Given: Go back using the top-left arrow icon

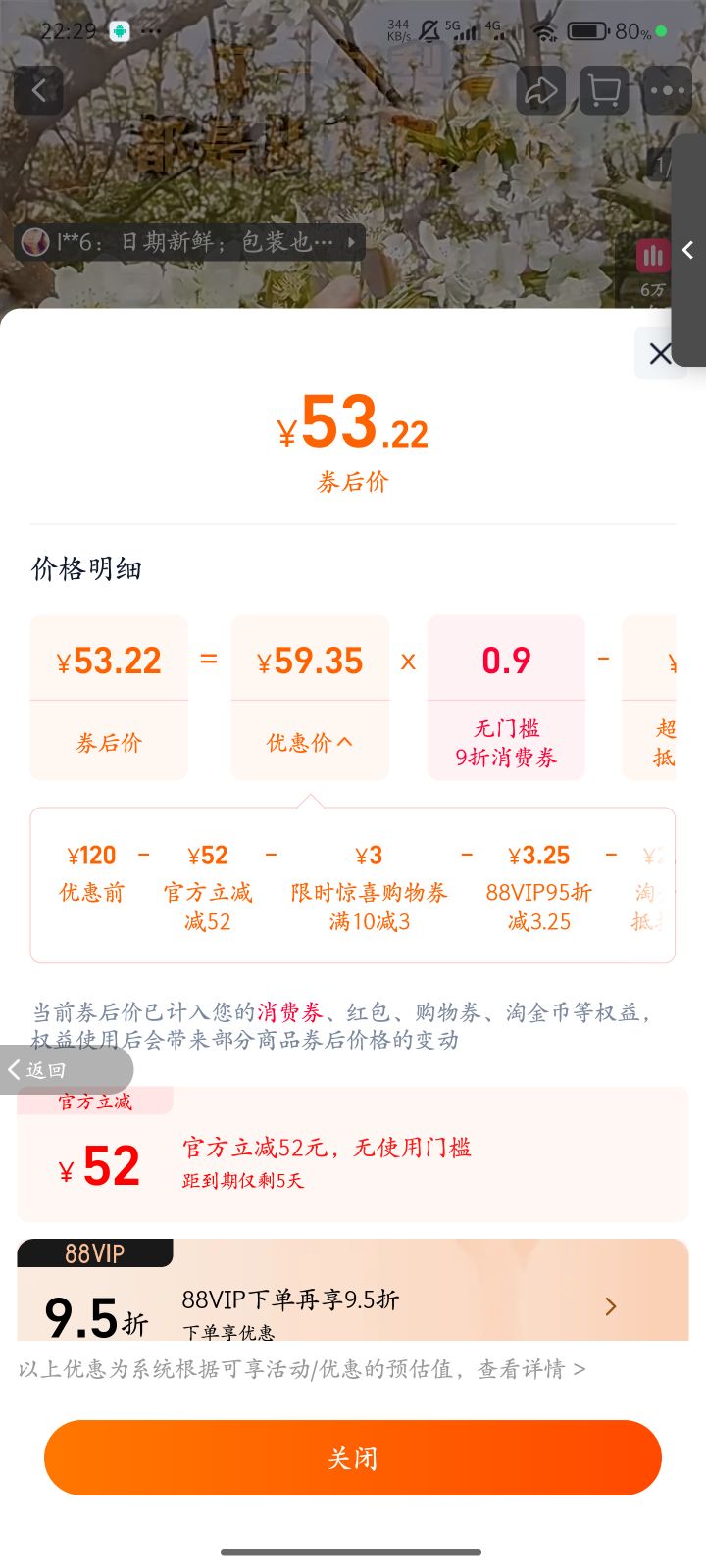Looking at the screenshot, I should click(38, 89).
